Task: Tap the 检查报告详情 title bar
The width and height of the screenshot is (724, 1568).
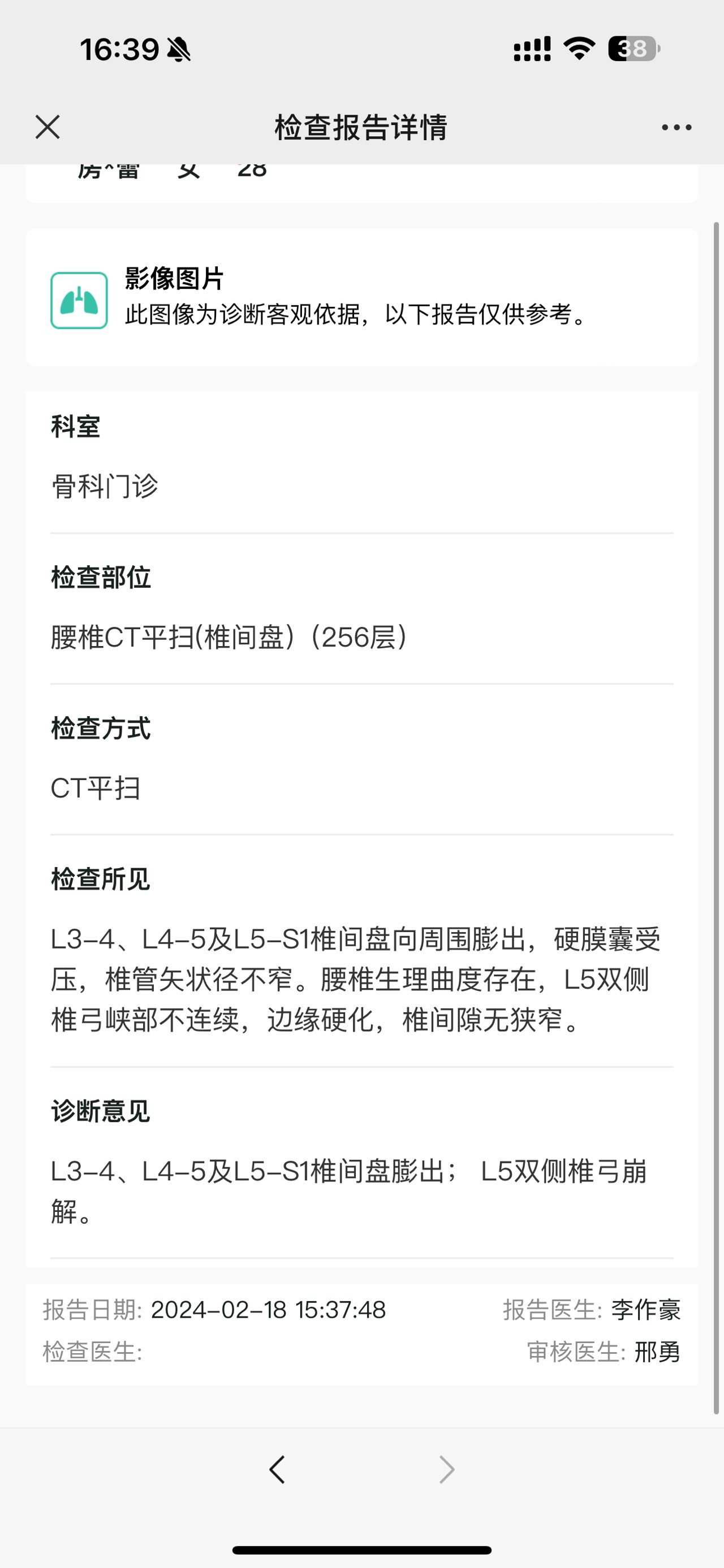Action: 361,127
